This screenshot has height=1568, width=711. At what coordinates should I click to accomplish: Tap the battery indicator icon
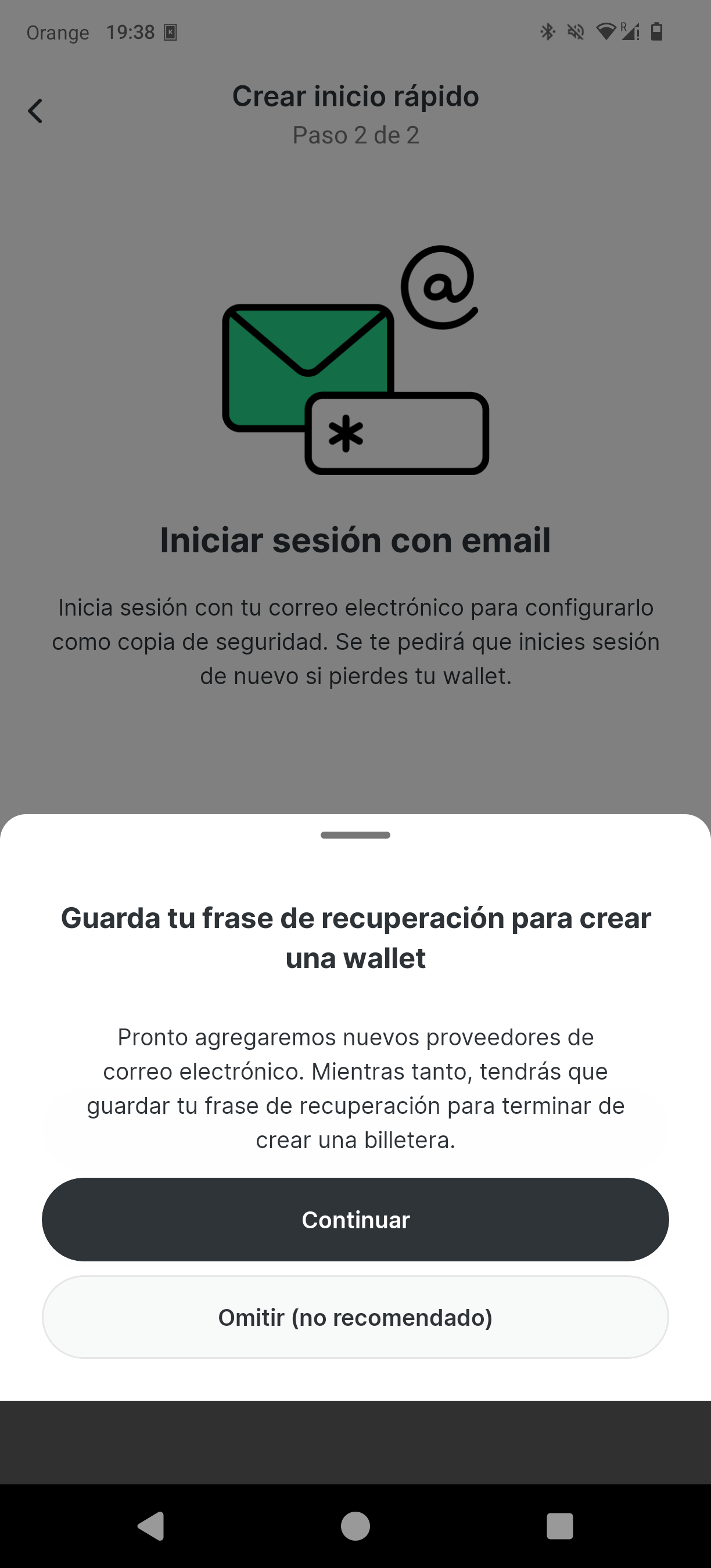coord(659,33)
